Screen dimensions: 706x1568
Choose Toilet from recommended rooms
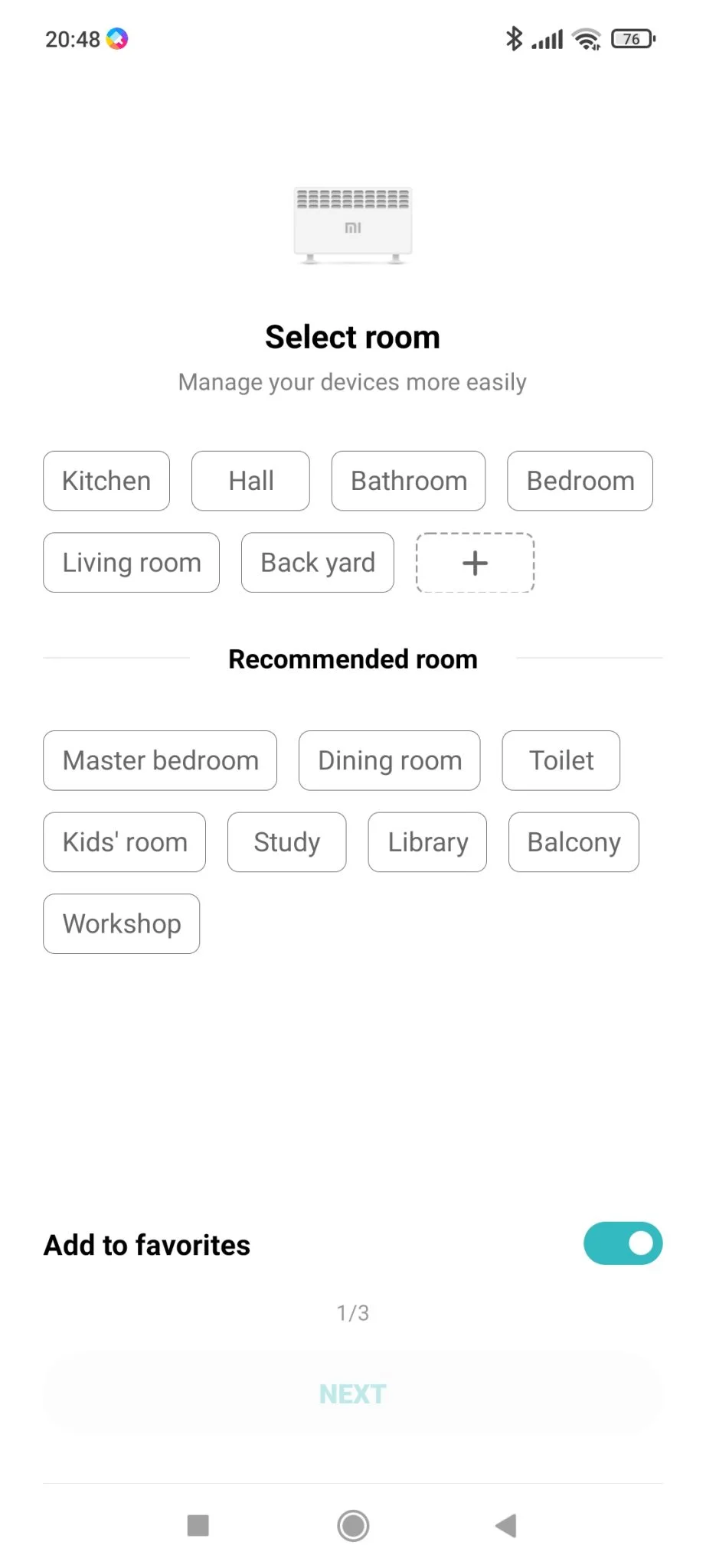click(x=561, y=760)
